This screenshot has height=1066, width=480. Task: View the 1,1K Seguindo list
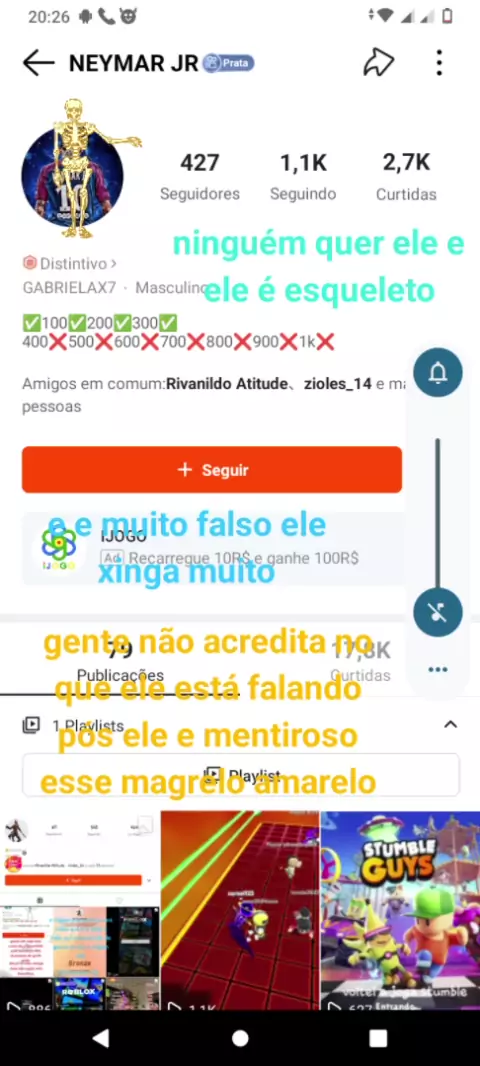303,177
